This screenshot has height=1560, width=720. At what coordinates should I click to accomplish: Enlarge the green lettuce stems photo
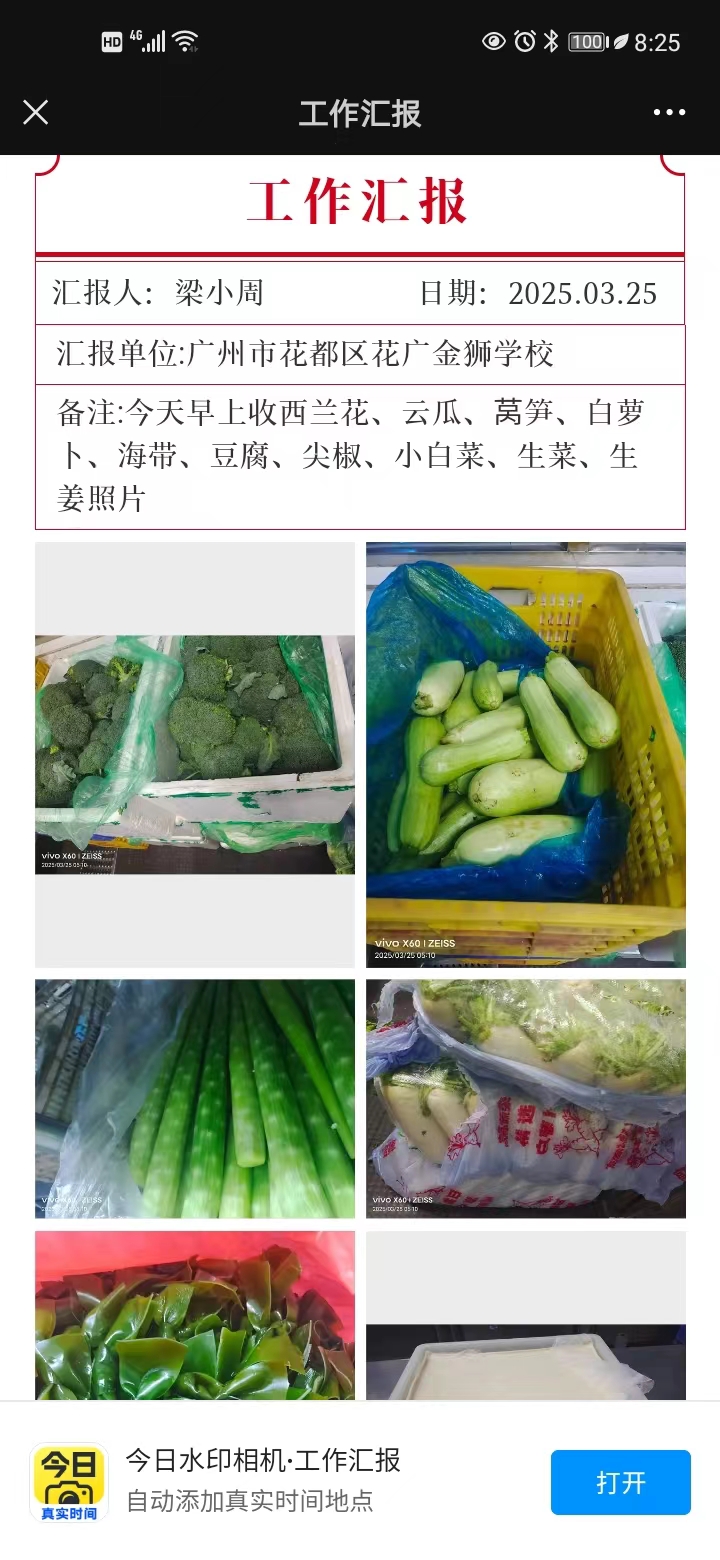pyautogui.click(x=195, y=1098)
